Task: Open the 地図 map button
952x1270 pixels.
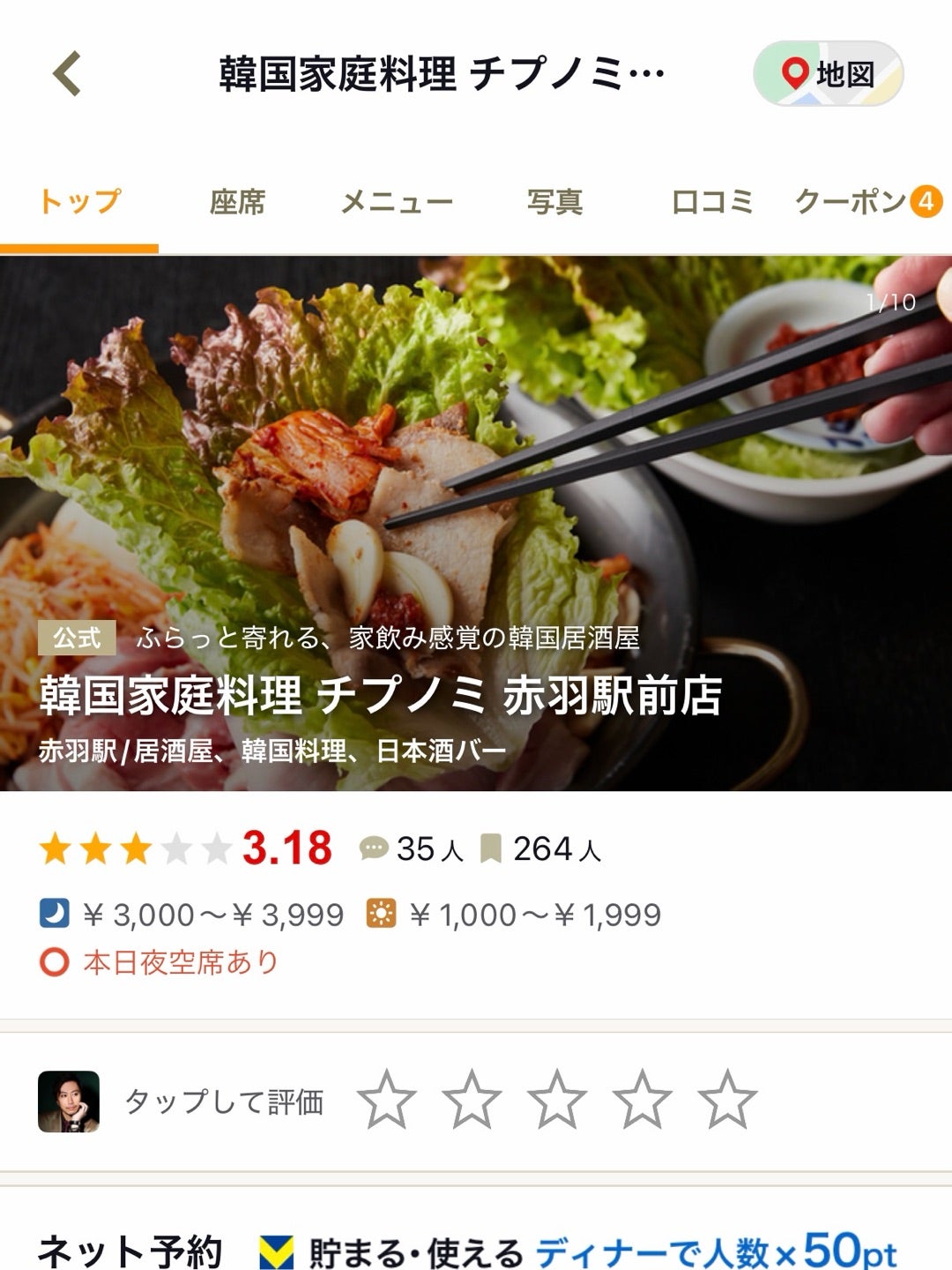Action: [x=828, y=74]
